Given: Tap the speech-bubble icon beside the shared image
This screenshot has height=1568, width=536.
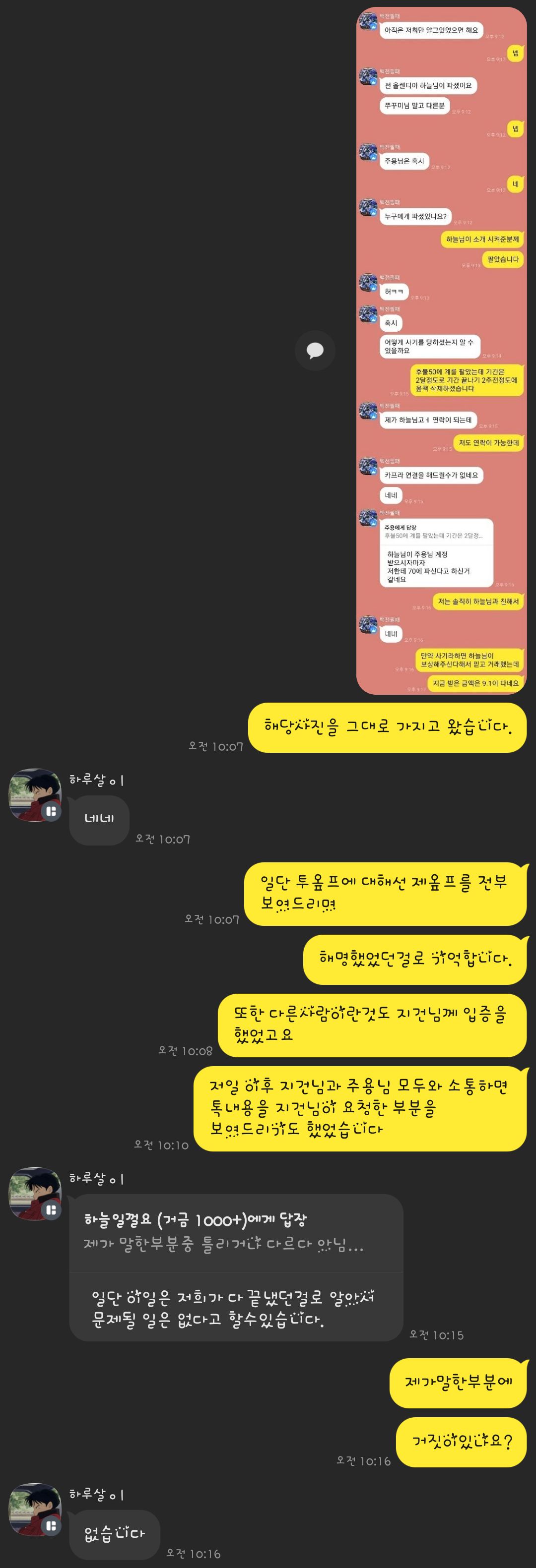Looking at the screenshot, I should point(315,350).
